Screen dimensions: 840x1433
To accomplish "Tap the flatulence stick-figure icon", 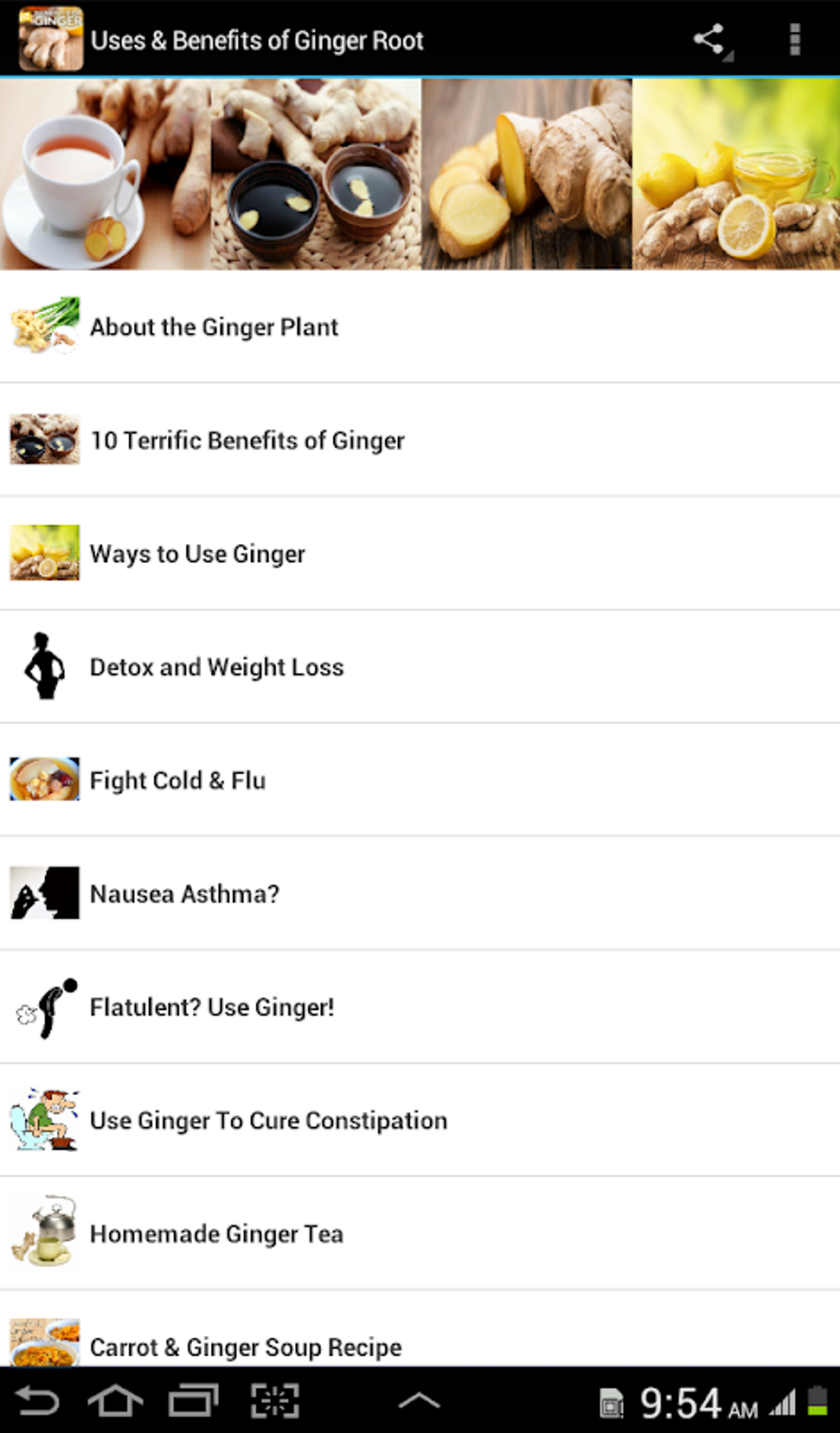I will 44,1007.
